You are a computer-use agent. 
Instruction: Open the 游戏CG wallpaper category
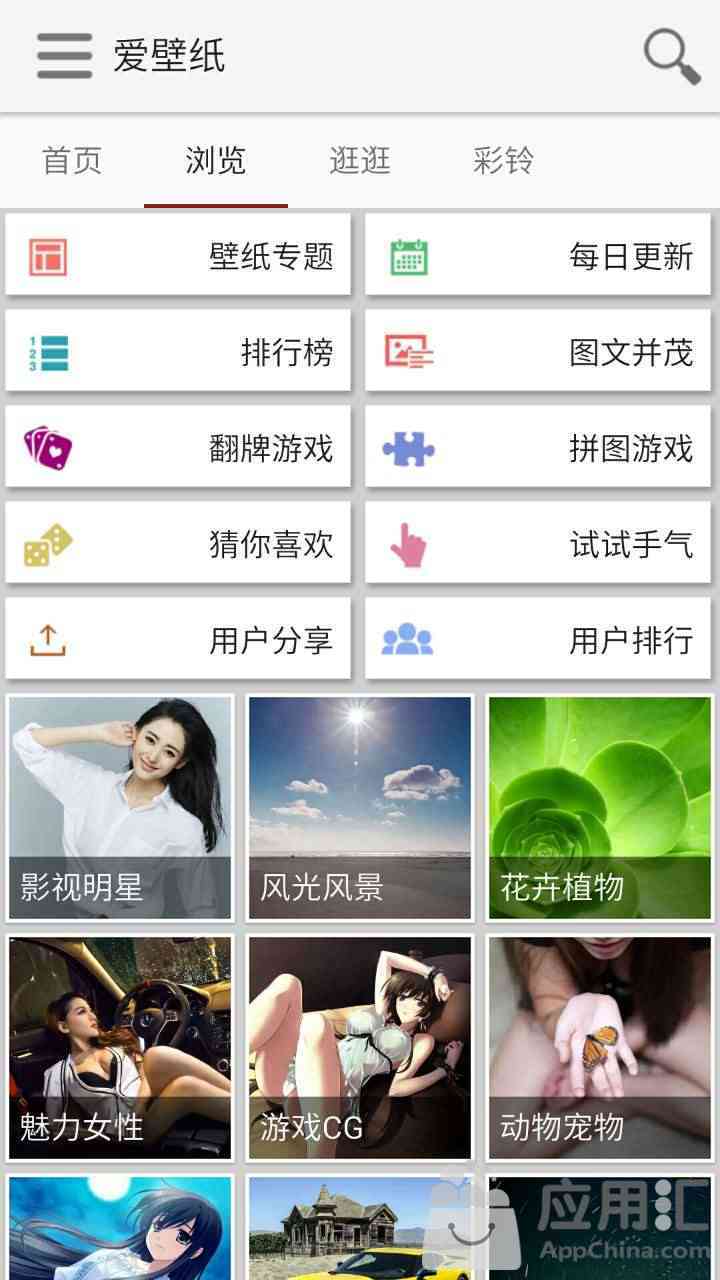(x=360, y=1047)
